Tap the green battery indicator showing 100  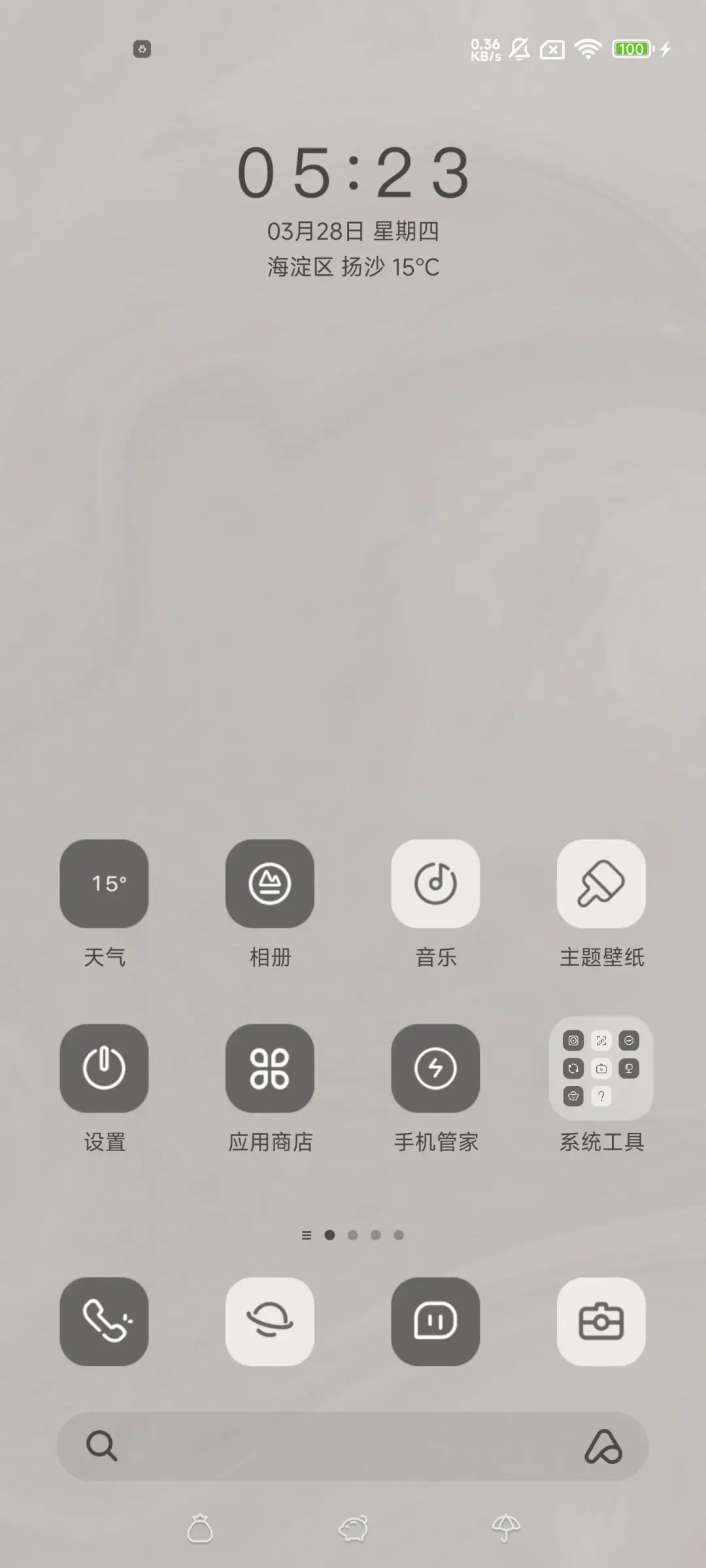[x=631, y=49]
